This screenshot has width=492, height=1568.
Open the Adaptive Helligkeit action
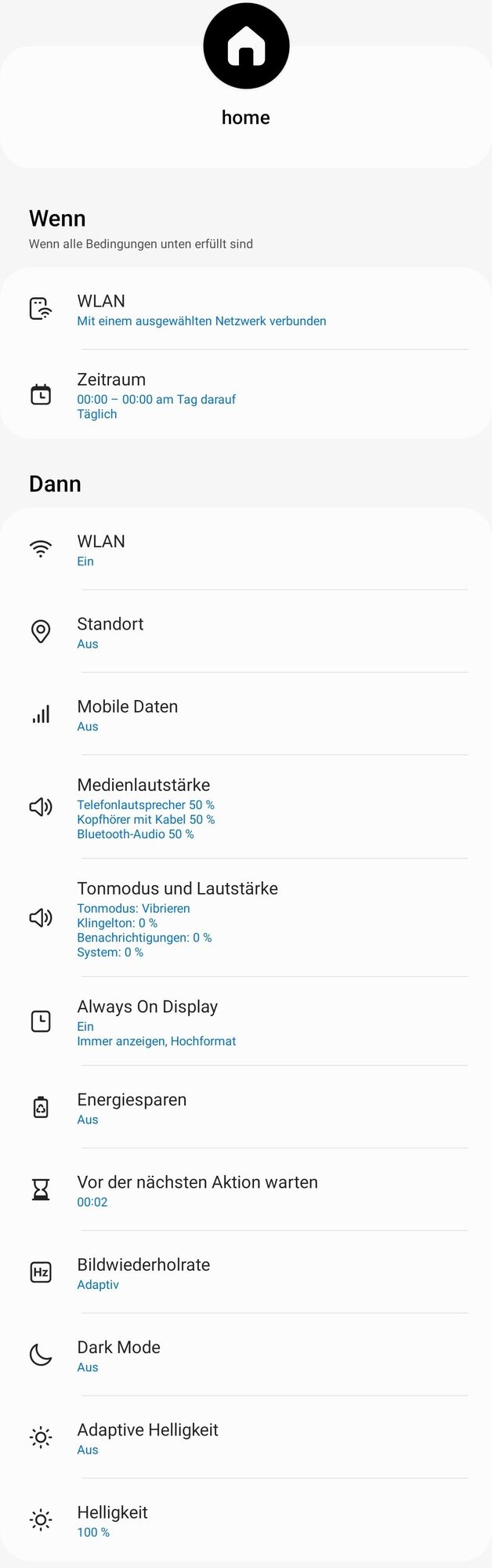click(245, 1438)
